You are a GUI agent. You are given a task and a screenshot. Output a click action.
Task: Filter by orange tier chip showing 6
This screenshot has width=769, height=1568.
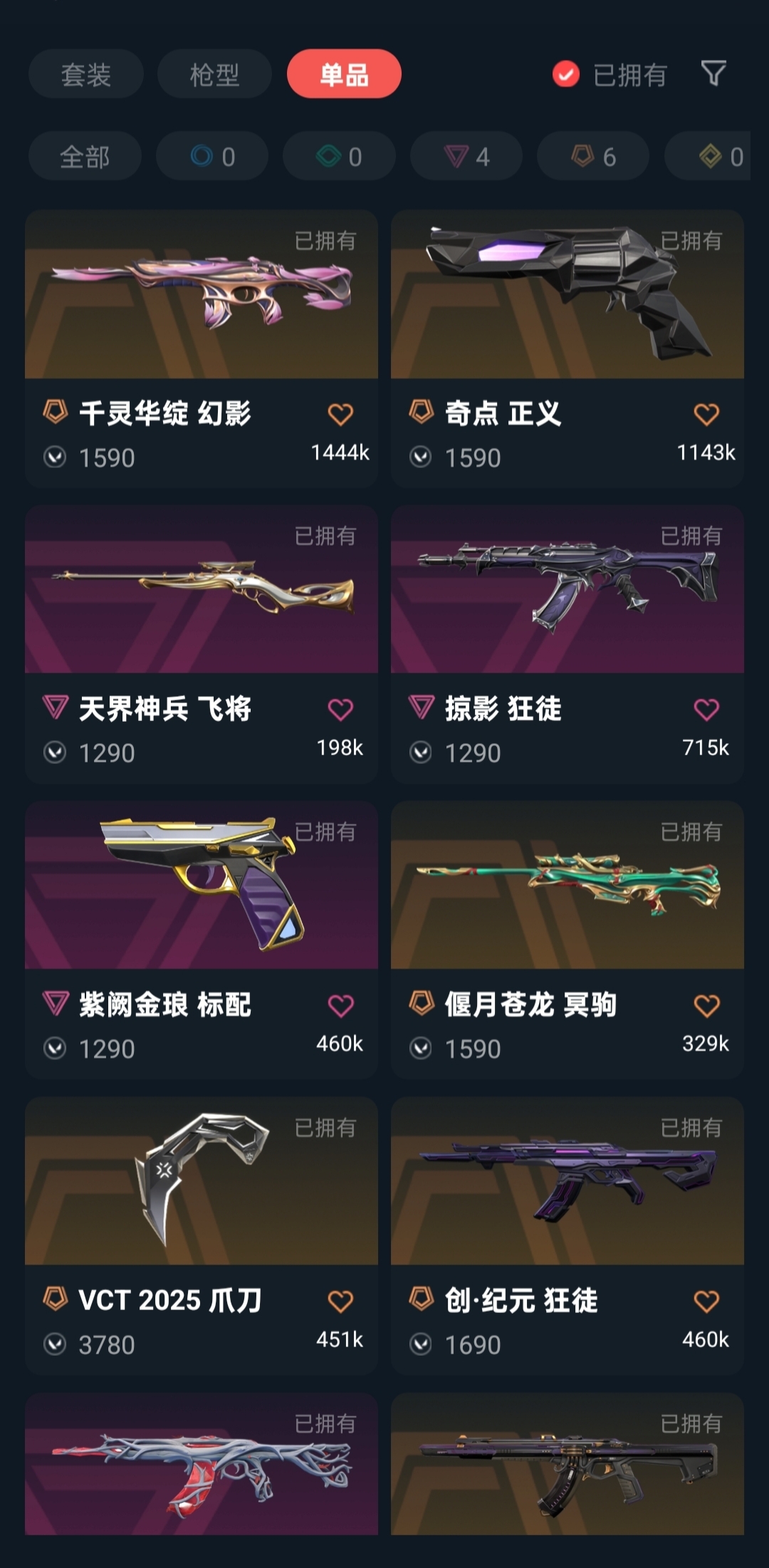[593, 156]
